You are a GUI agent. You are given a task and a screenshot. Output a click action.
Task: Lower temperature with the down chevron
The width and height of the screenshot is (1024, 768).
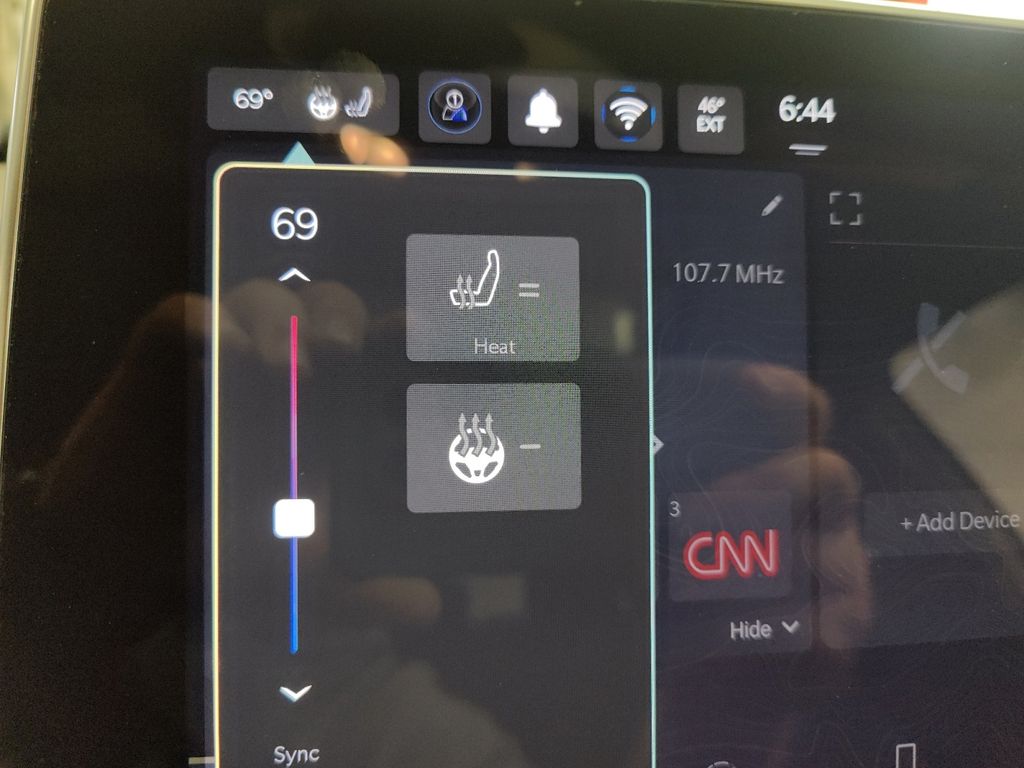296,692
